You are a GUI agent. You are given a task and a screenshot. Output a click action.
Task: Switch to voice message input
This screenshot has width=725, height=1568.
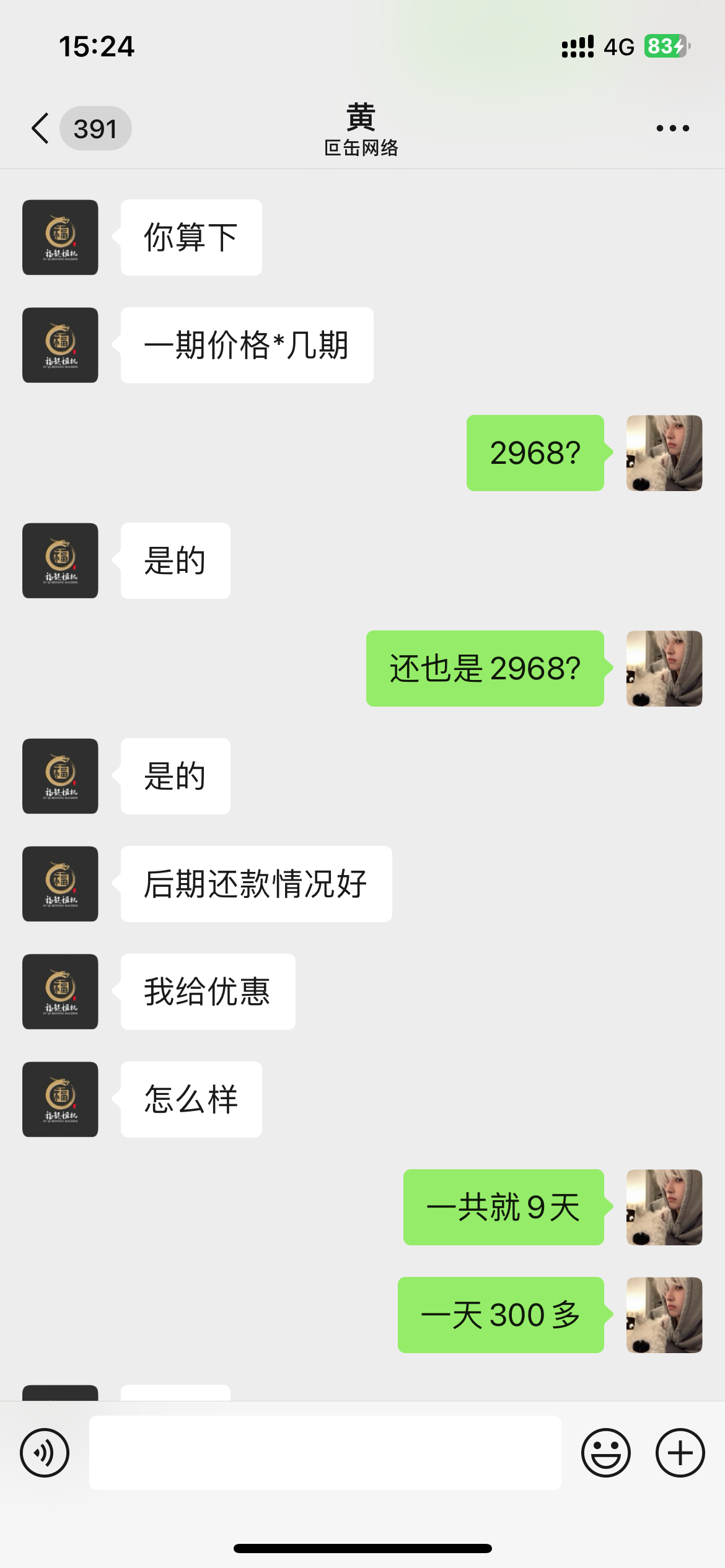point(45,1453)
